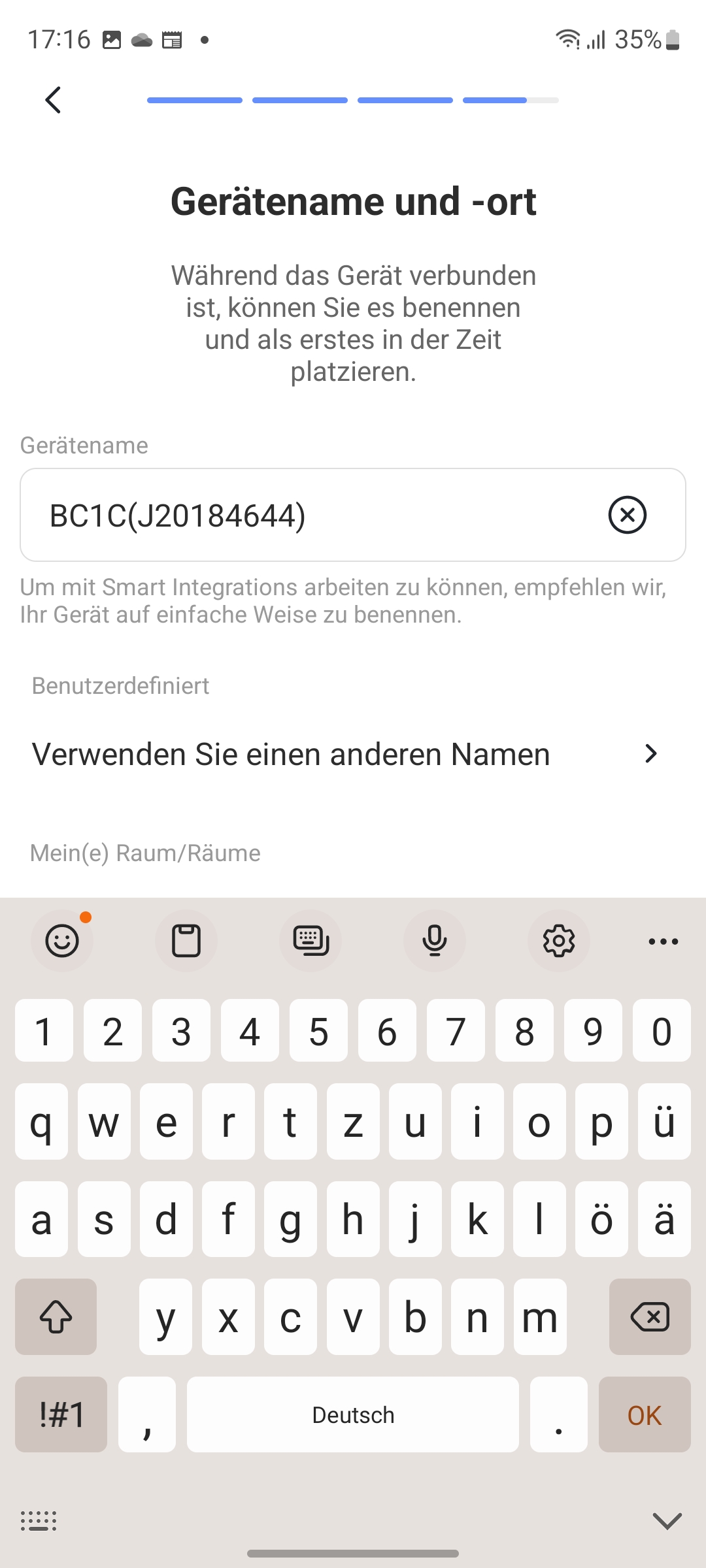The width and height of the screenshot is (706, 1568).
Task: Hide the keyboard with the down chevron
Action: coord(667,1521)
